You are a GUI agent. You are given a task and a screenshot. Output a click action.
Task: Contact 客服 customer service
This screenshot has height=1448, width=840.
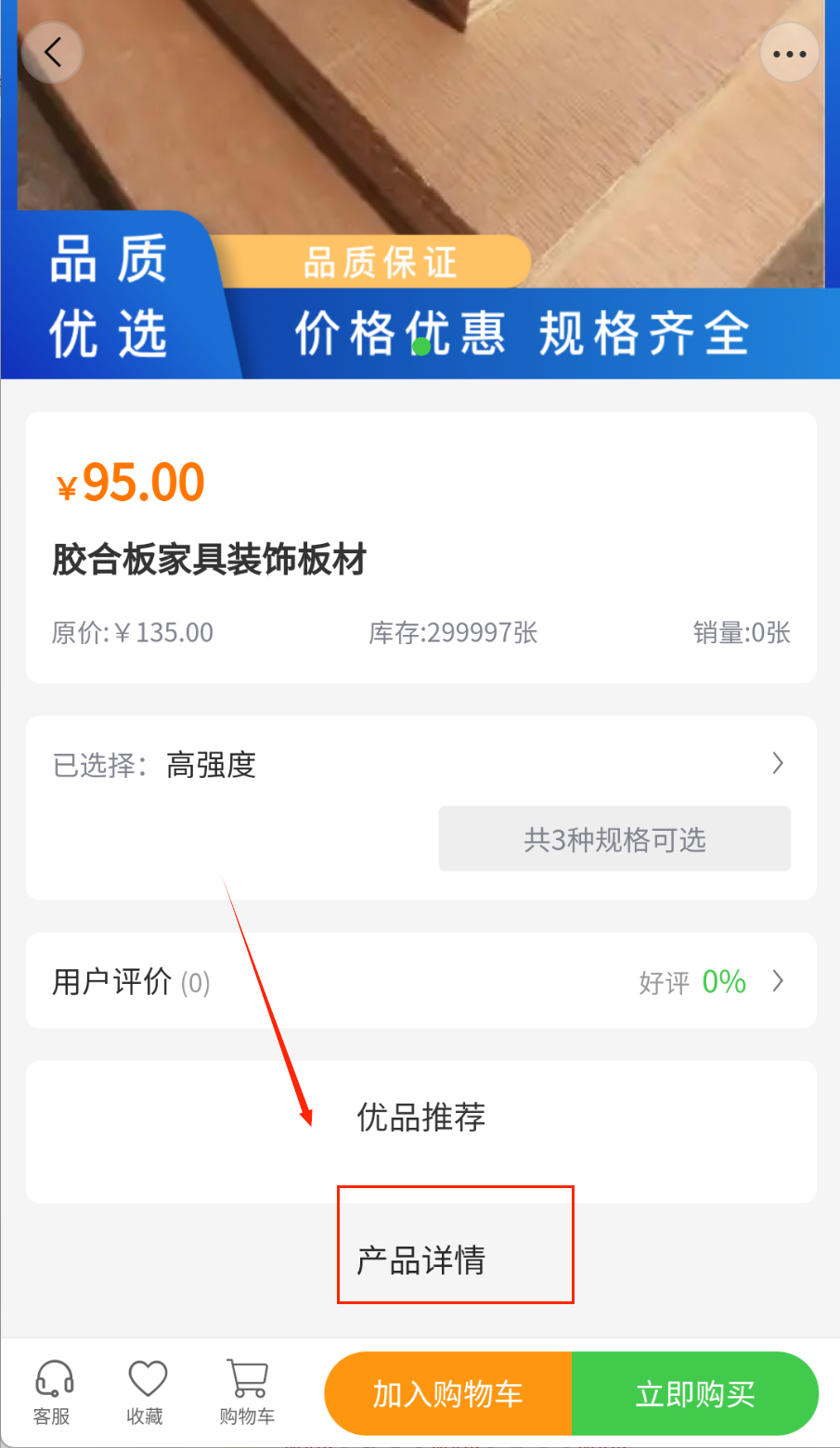(53, 1391)
